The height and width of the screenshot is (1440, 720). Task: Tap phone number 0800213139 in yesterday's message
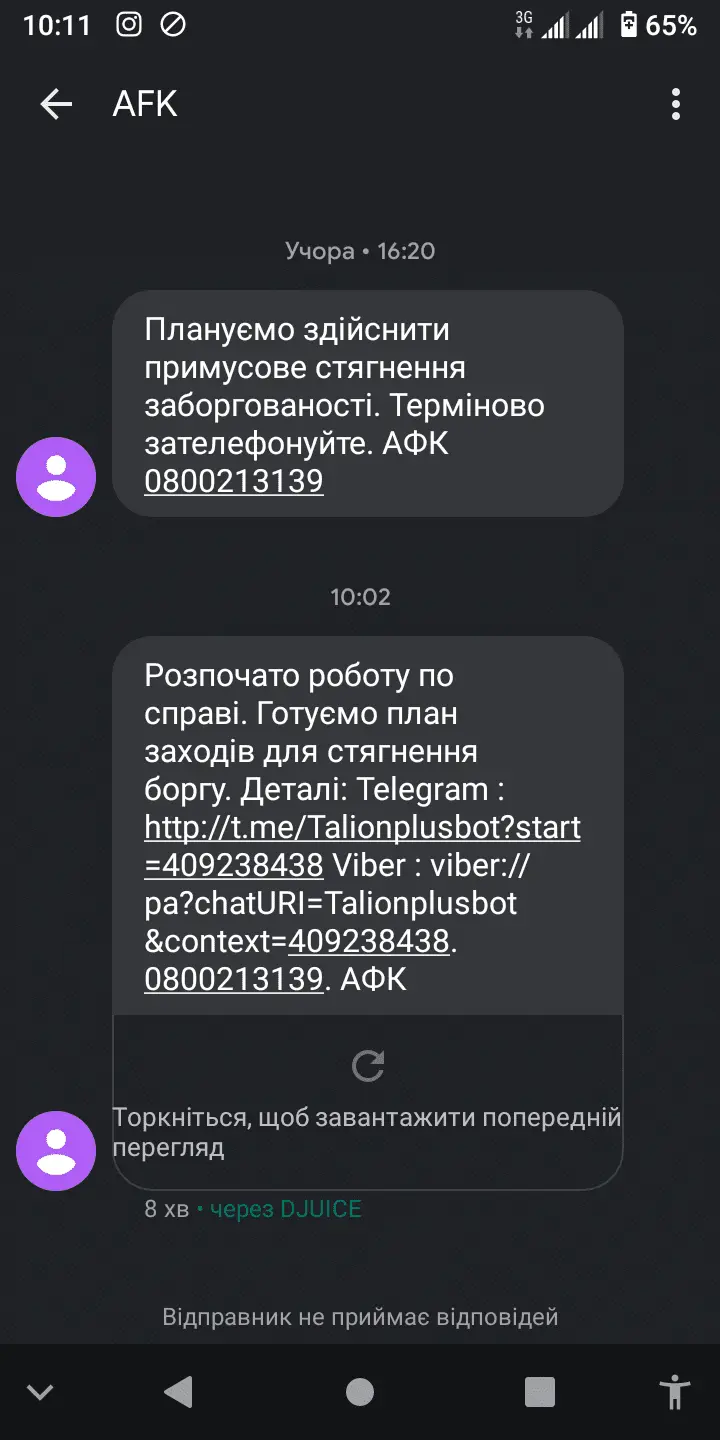point(234,482)
